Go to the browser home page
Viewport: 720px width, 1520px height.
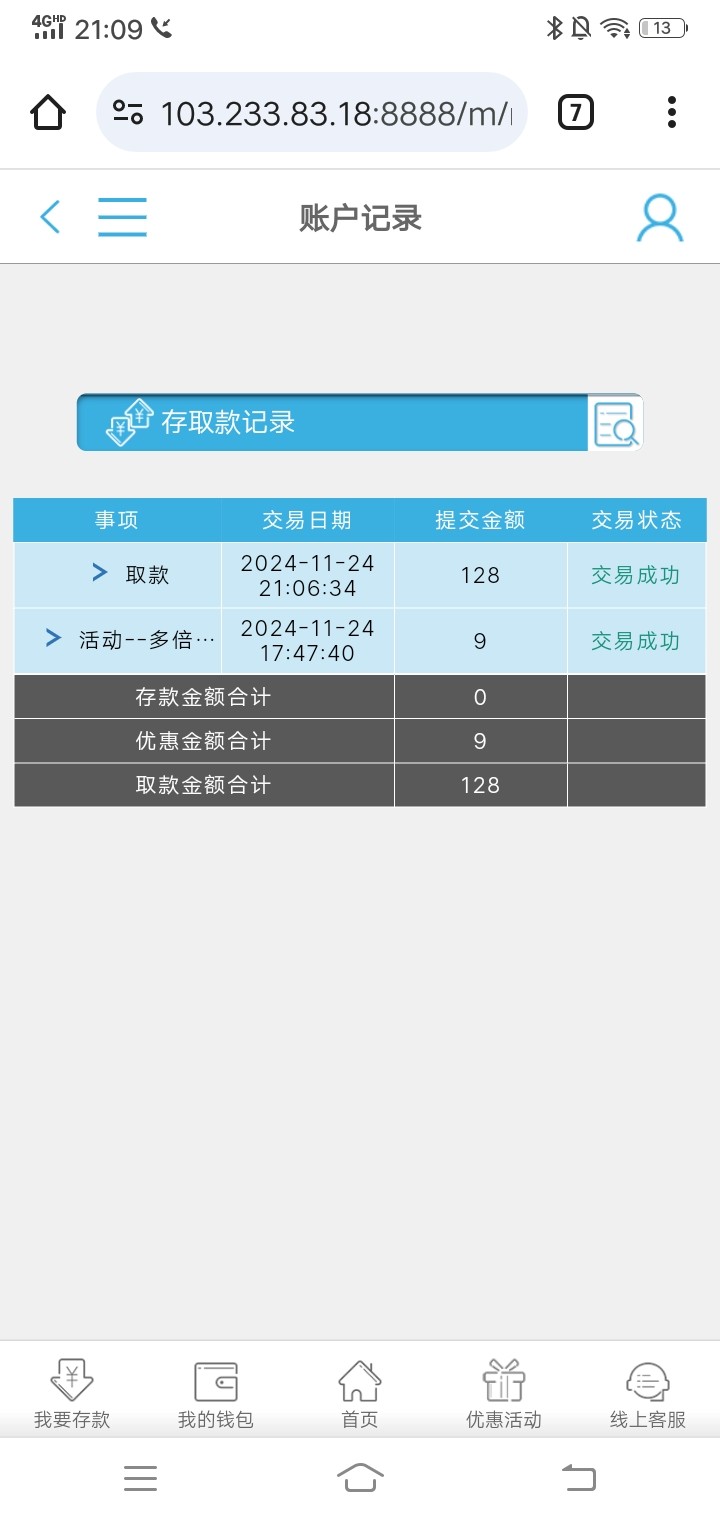48,112
